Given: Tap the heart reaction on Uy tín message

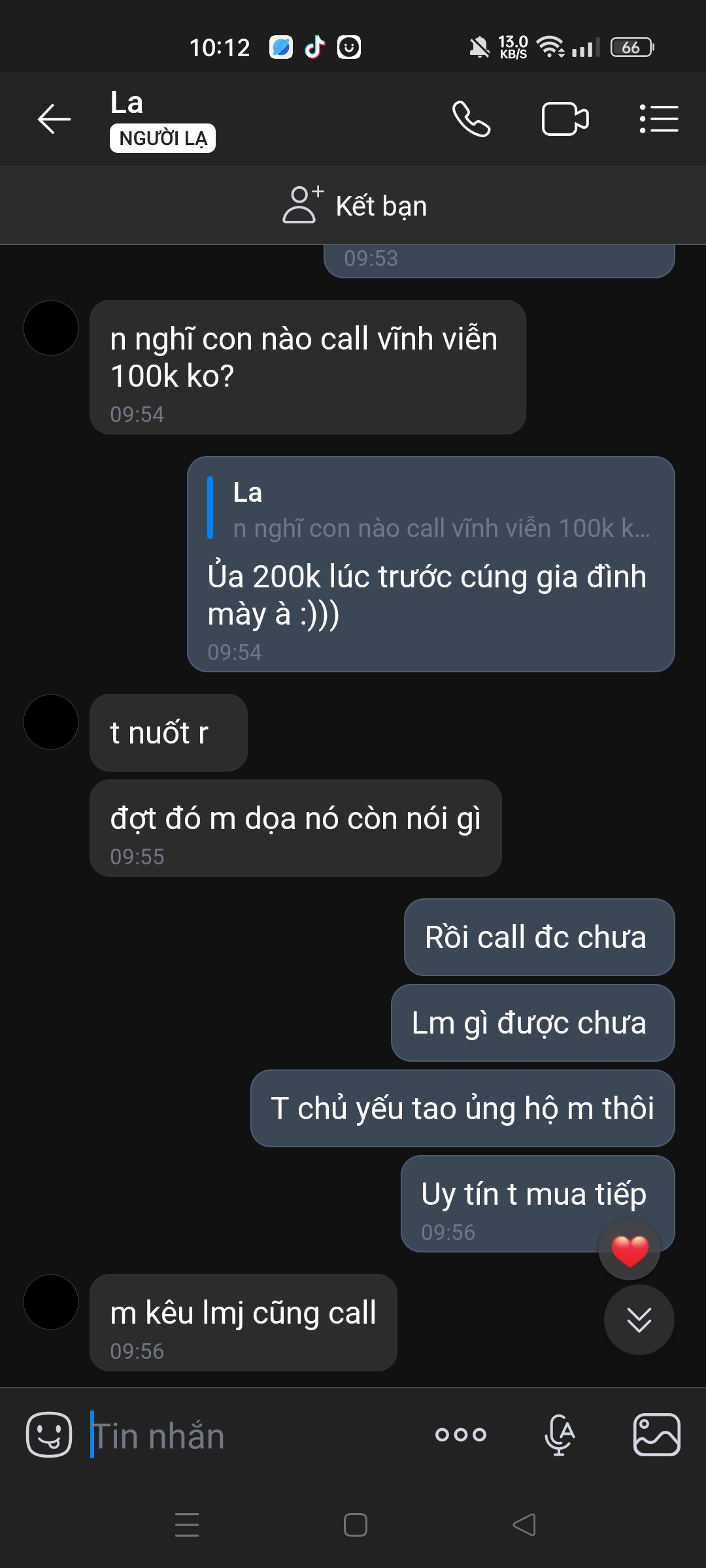Looking at the screenshot, I should pos(630,1250).
